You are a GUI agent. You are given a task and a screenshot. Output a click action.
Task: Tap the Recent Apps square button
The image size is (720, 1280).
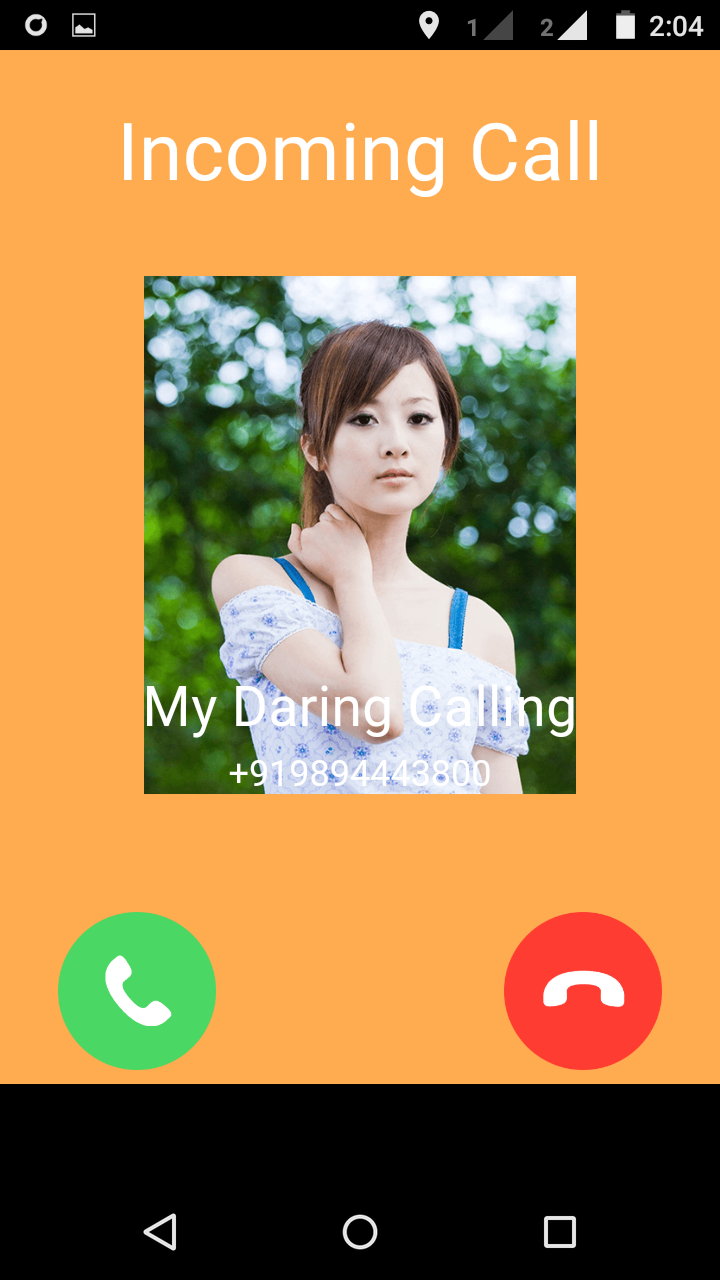pyautogui.click(x=560, y=1232)
